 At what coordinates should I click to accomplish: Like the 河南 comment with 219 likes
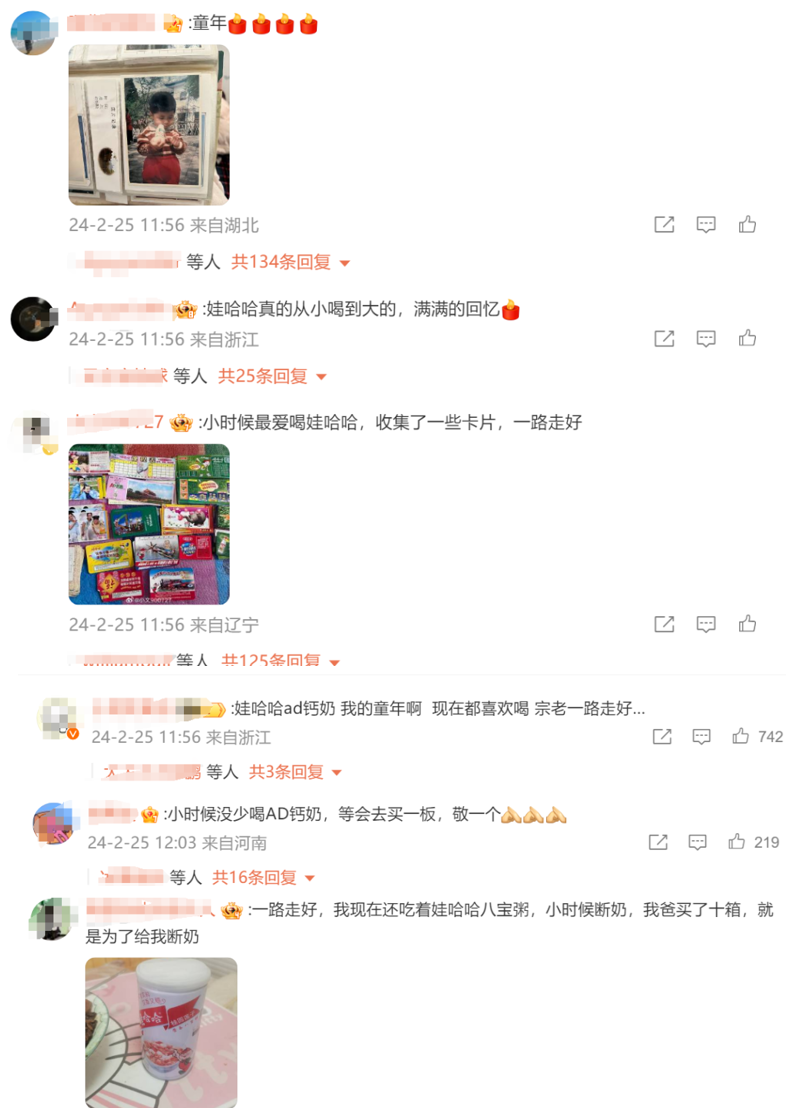click(737, 842)
